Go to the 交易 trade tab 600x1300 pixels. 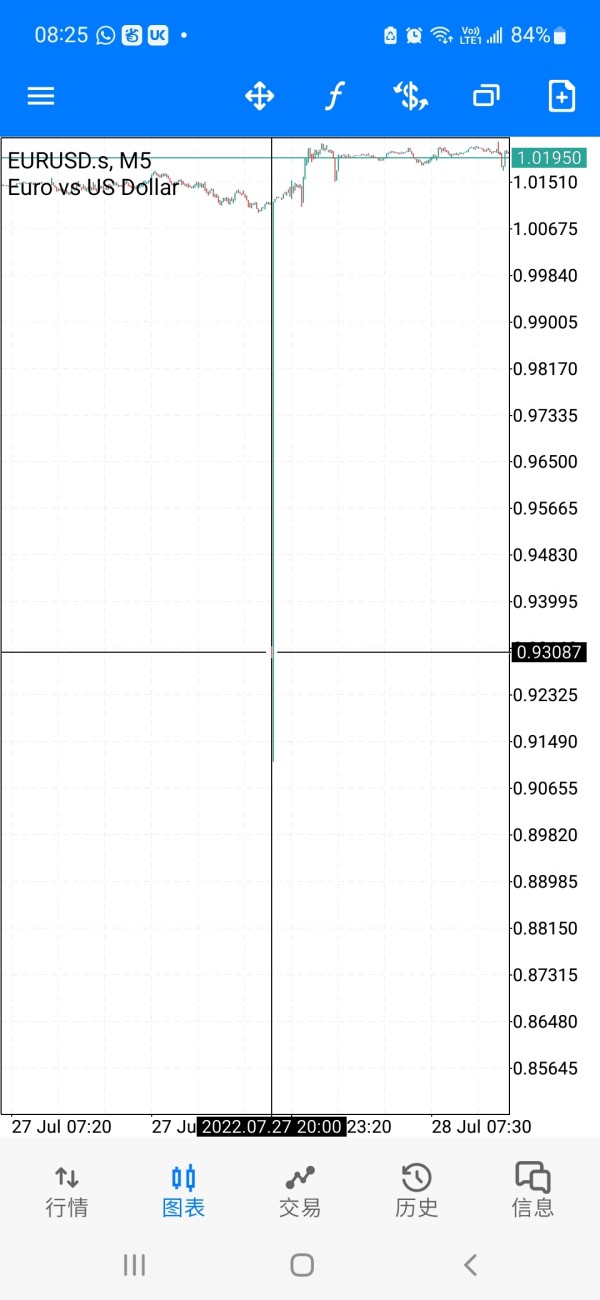coord(300,1191)
